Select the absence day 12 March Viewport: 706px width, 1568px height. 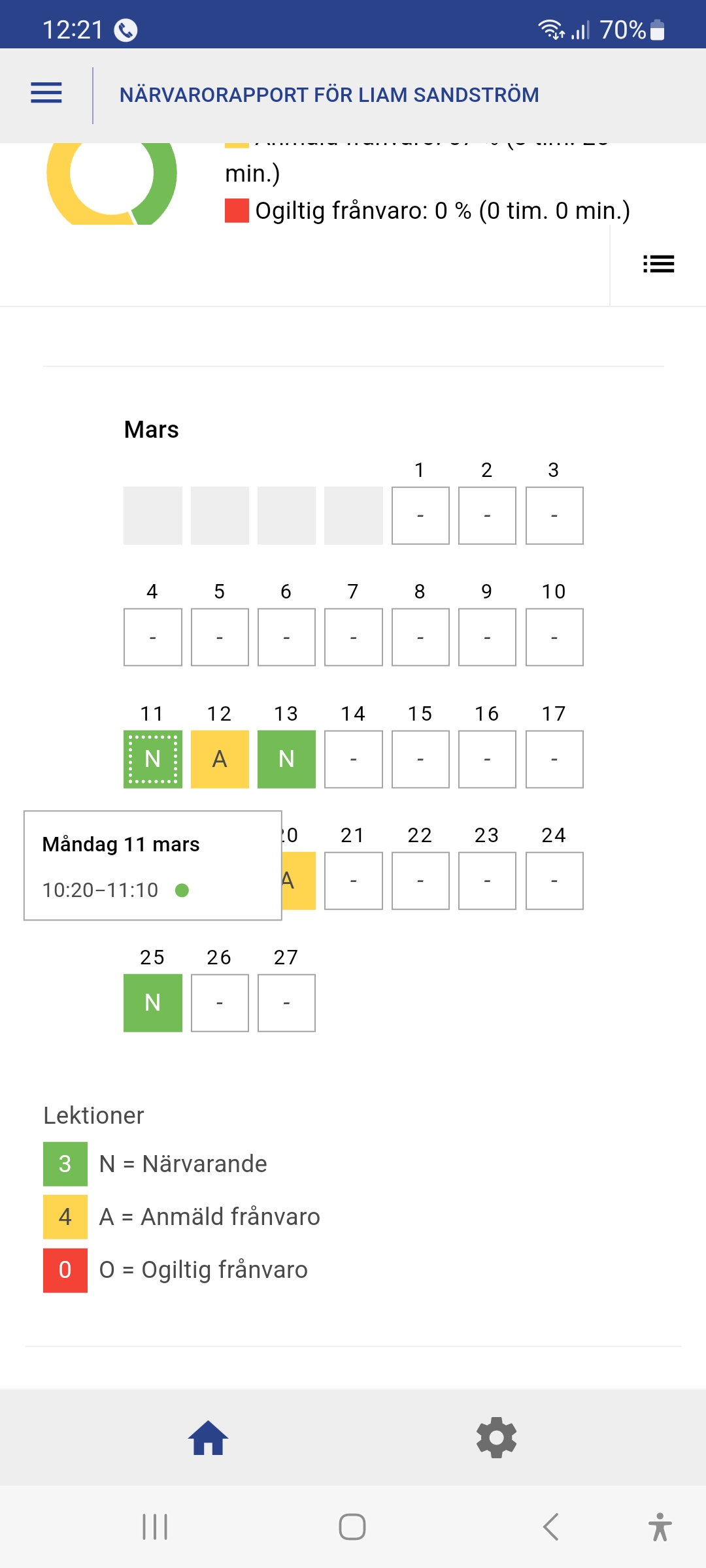[x=220, y=759]
